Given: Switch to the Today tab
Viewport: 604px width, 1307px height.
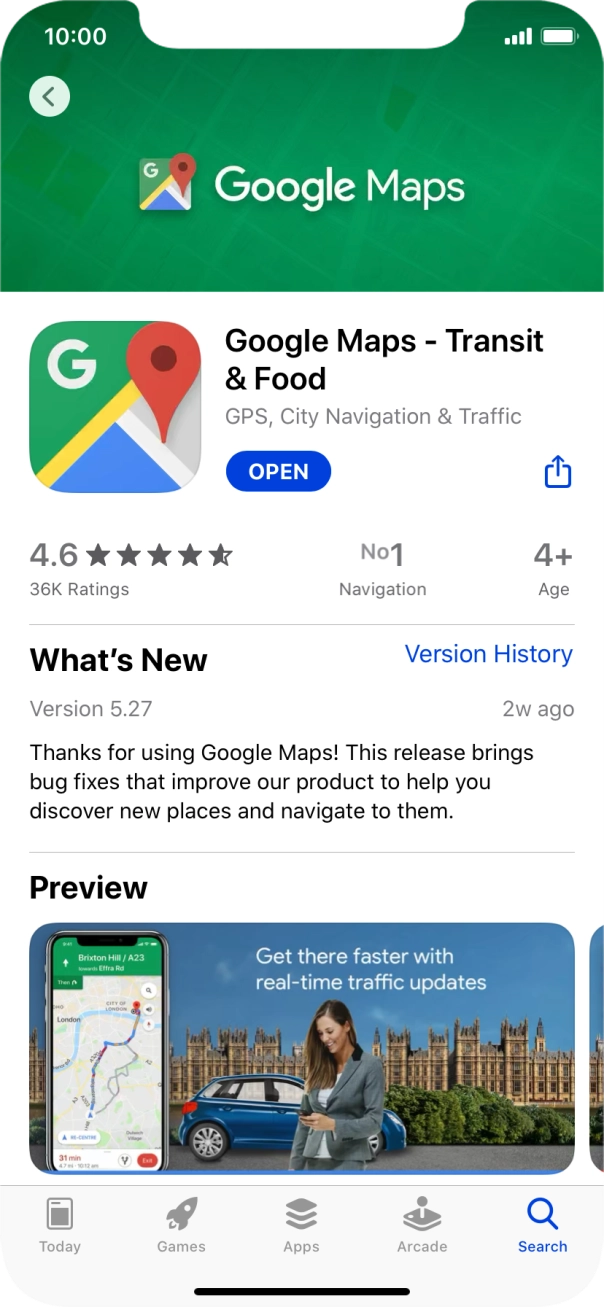Looking at the screenshot, I should [60, 1225].
